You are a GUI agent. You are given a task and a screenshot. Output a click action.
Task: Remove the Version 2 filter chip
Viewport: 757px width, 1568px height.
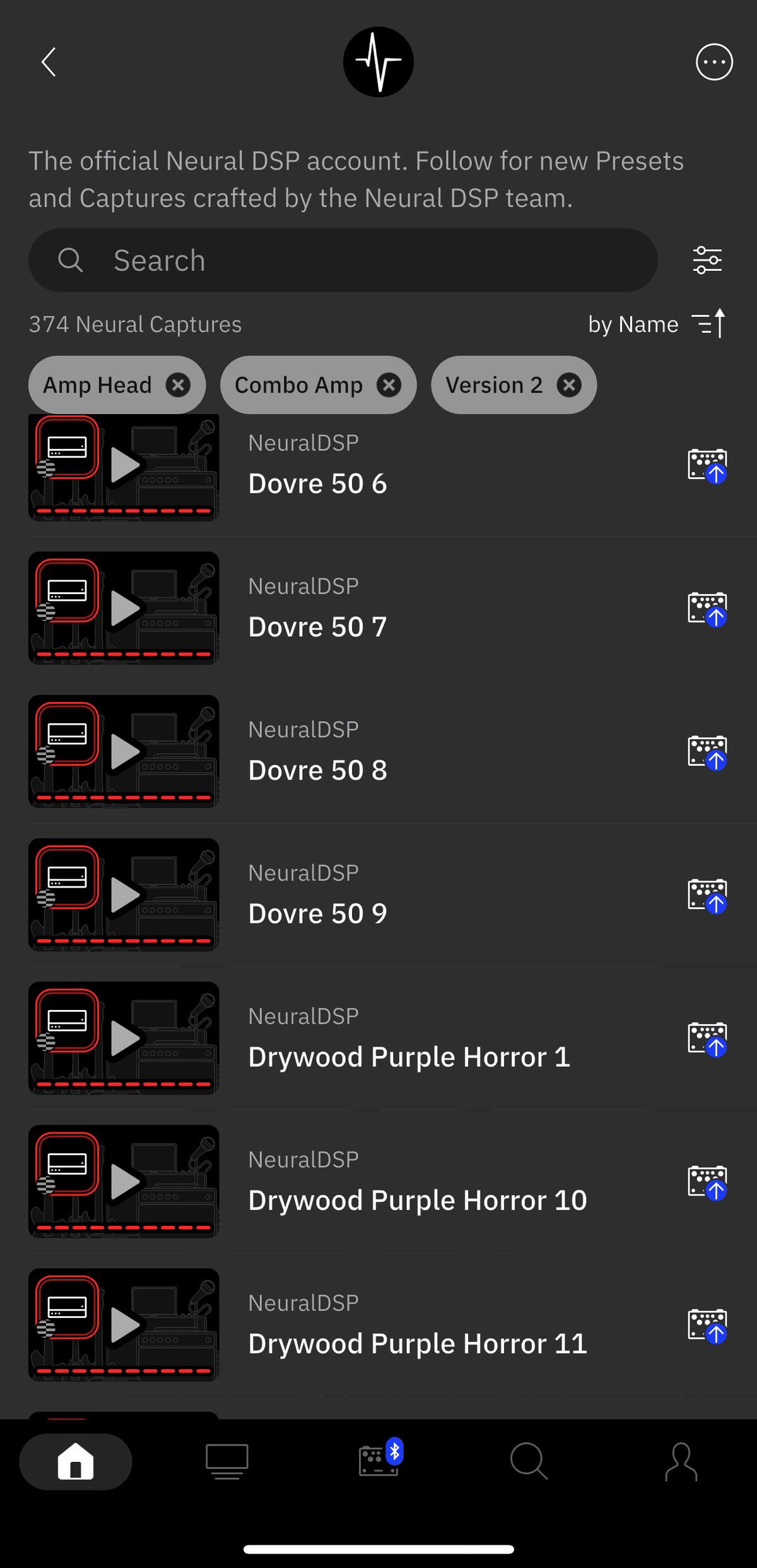coord(568,385)
